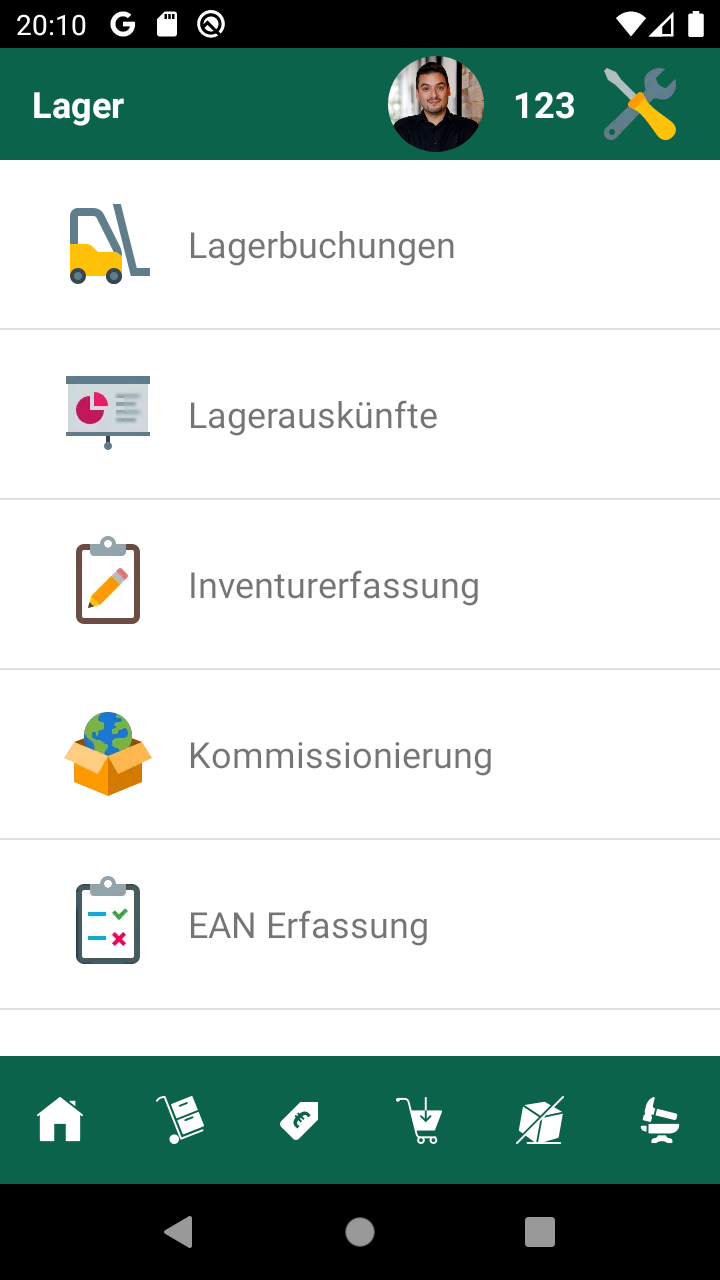
Task: Go to Kommissionierung
Action: coord(340,755)
